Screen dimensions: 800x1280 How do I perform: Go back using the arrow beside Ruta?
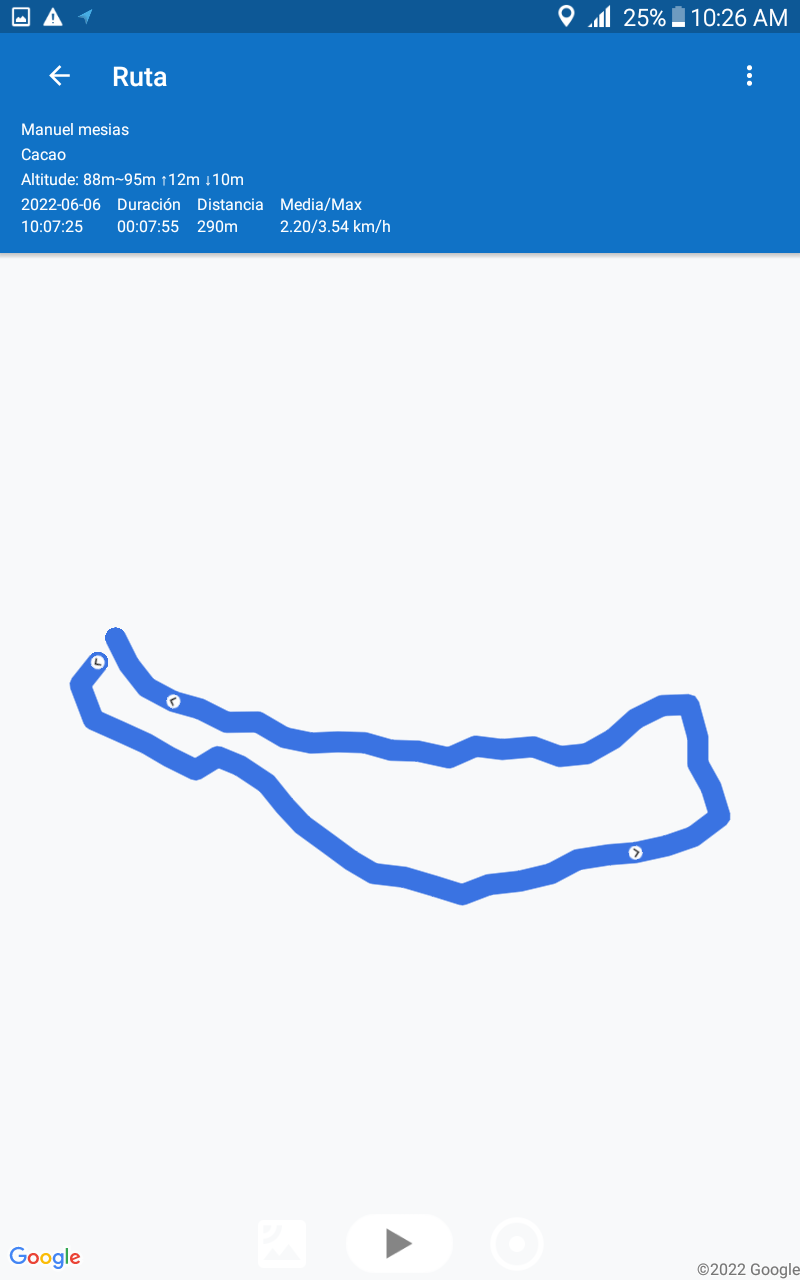(60, 76)
